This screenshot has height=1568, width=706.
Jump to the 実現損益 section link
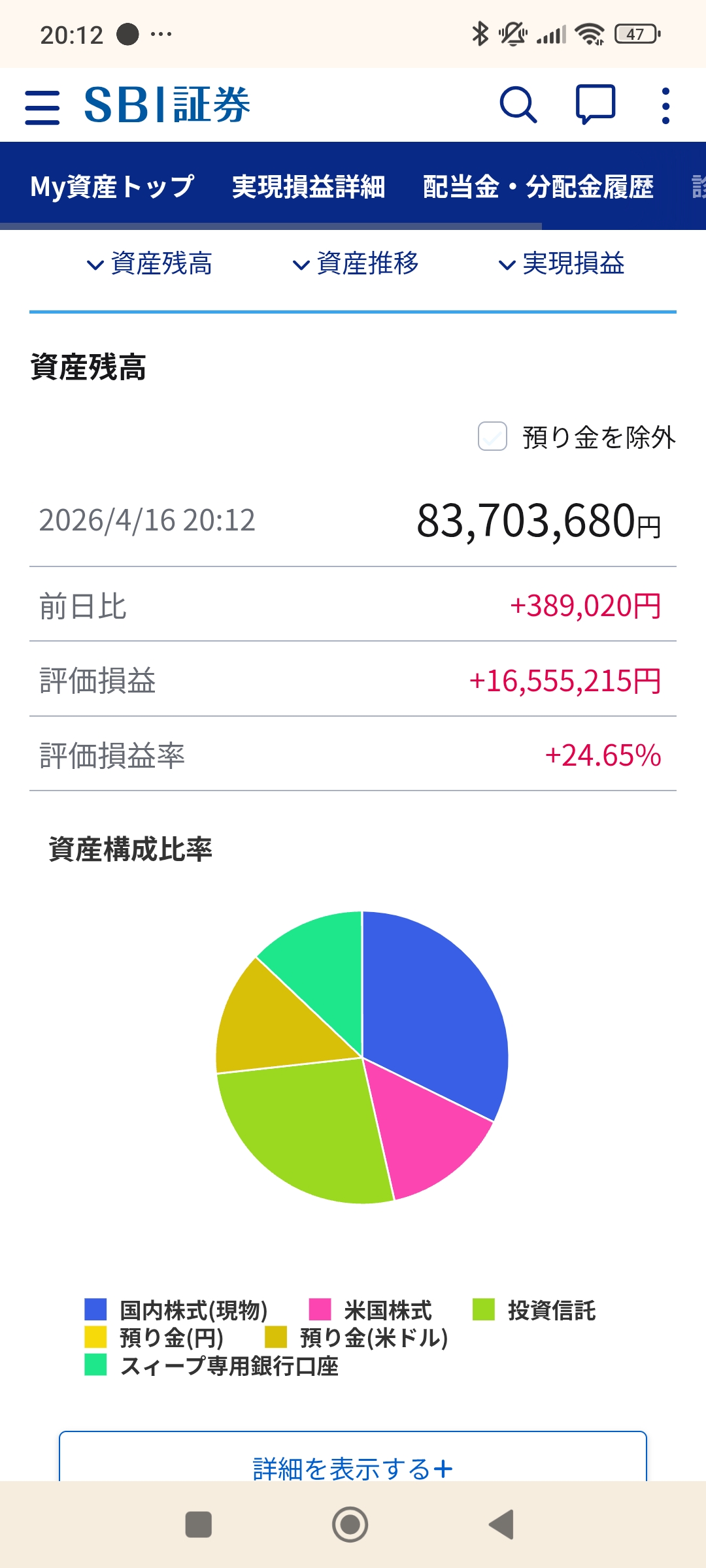[x=562, y=264]
